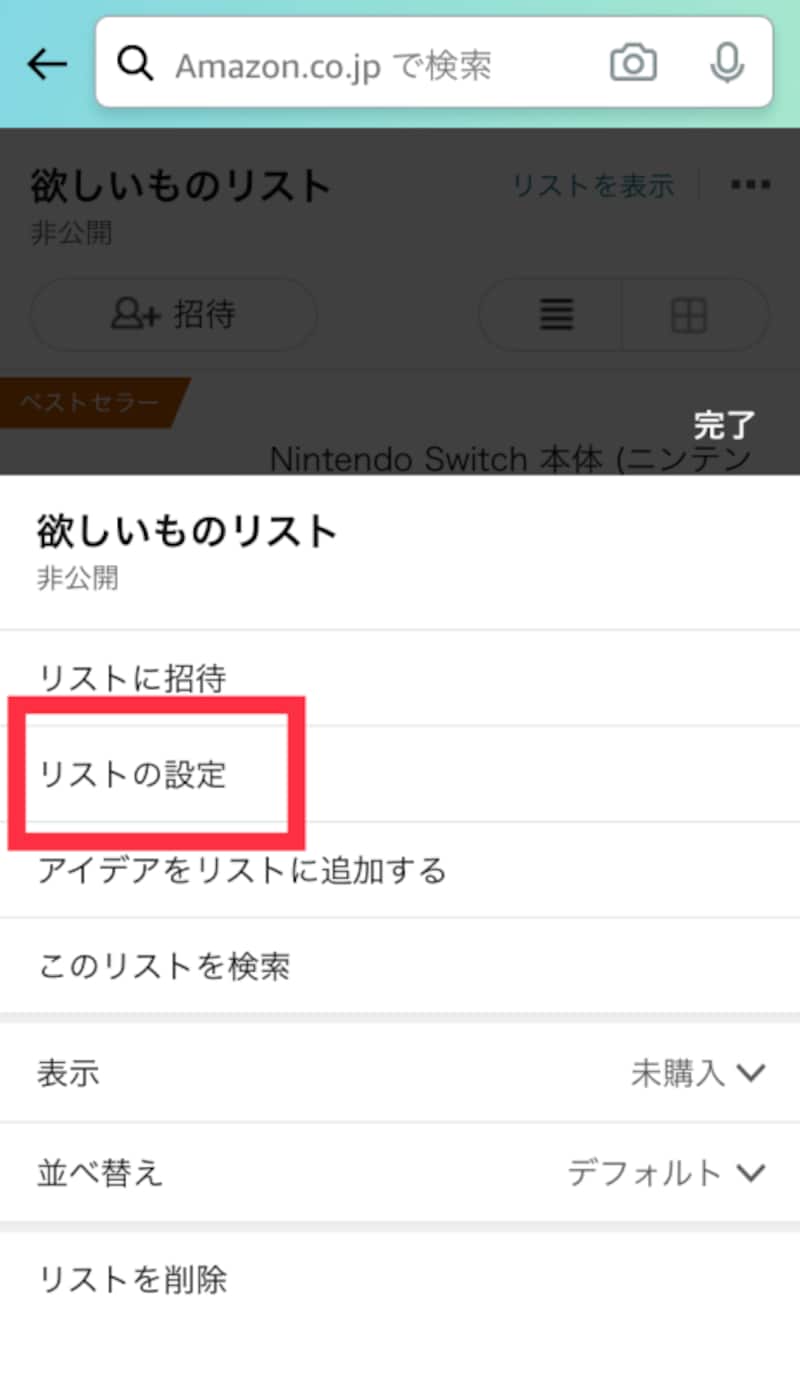Choose アイデアをリストに追加する
Image resolution: width=800 pixels, height=1379 pixels.
400,870
